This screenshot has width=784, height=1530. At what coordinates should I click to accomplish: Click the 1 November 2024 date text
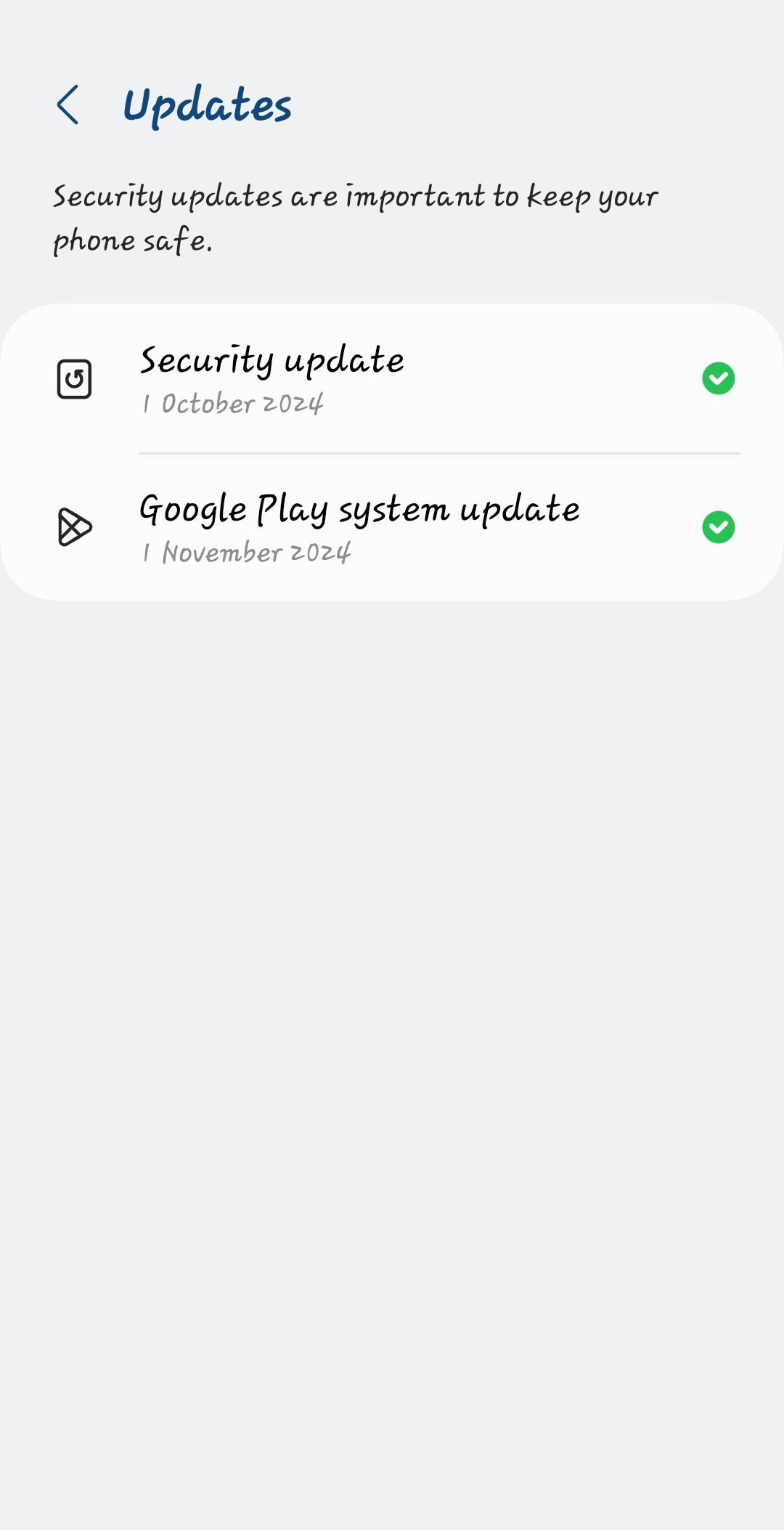[247, 552]
